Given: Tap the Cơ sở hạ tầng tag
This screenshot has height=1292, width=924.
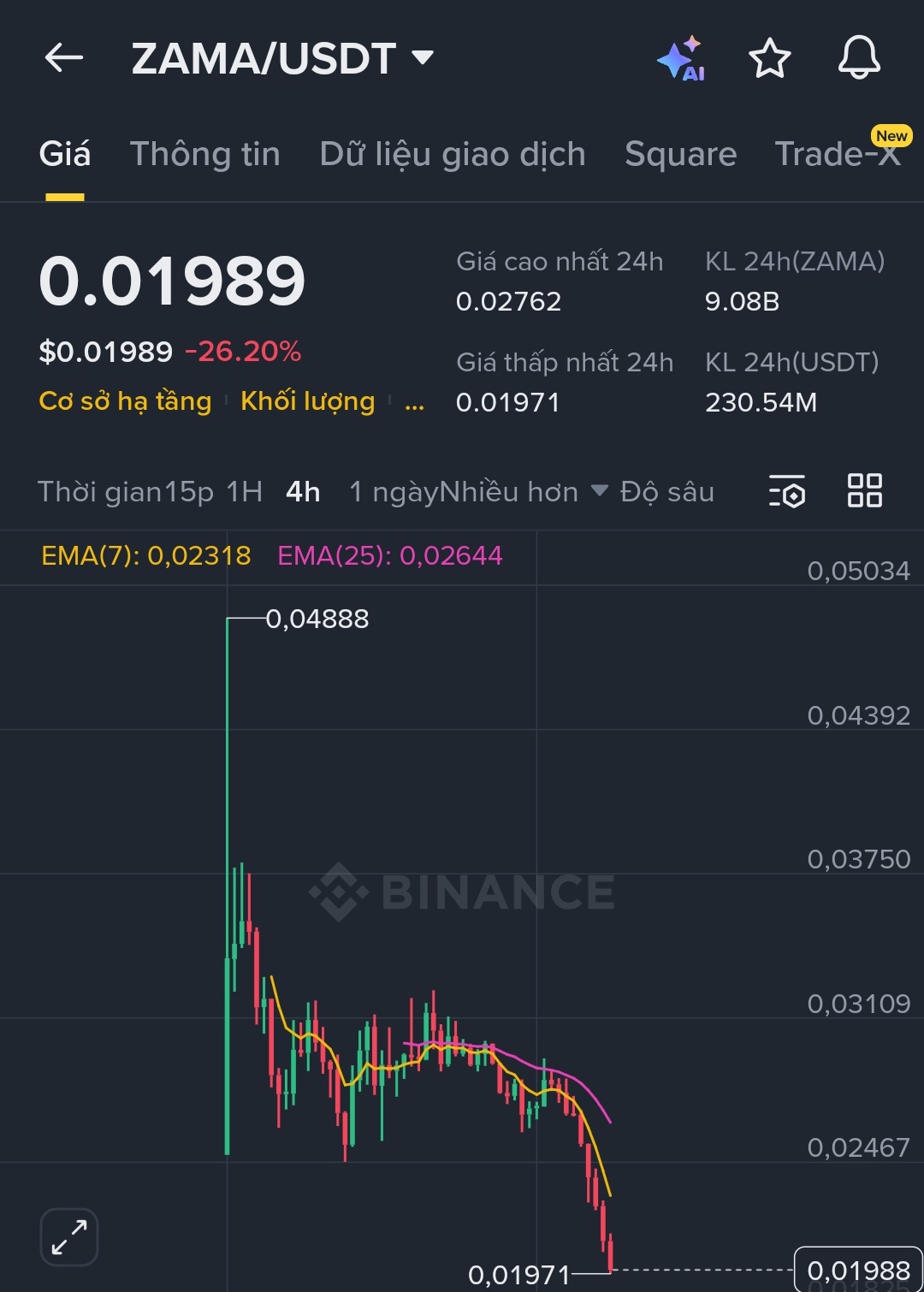Looking at the screenshot, I should click(125, 400).
